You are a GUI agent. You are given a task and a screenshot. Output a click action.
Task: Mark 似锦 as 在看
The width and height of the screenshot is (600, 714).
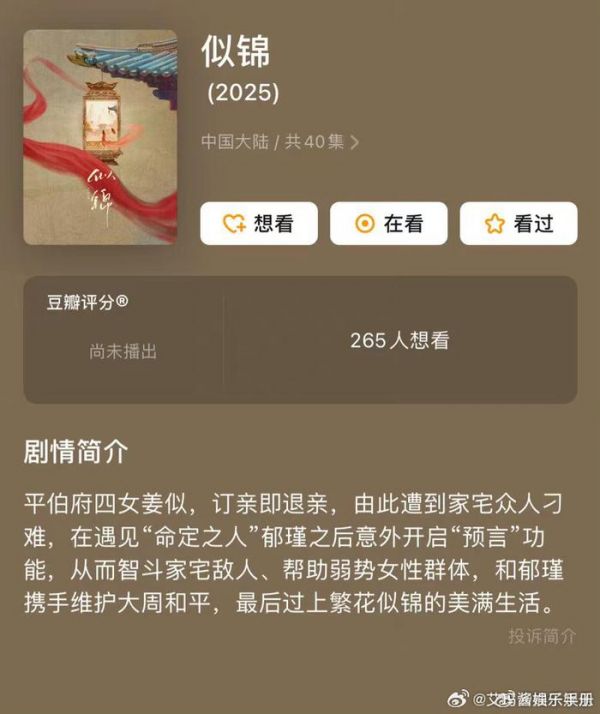(389, 224)
